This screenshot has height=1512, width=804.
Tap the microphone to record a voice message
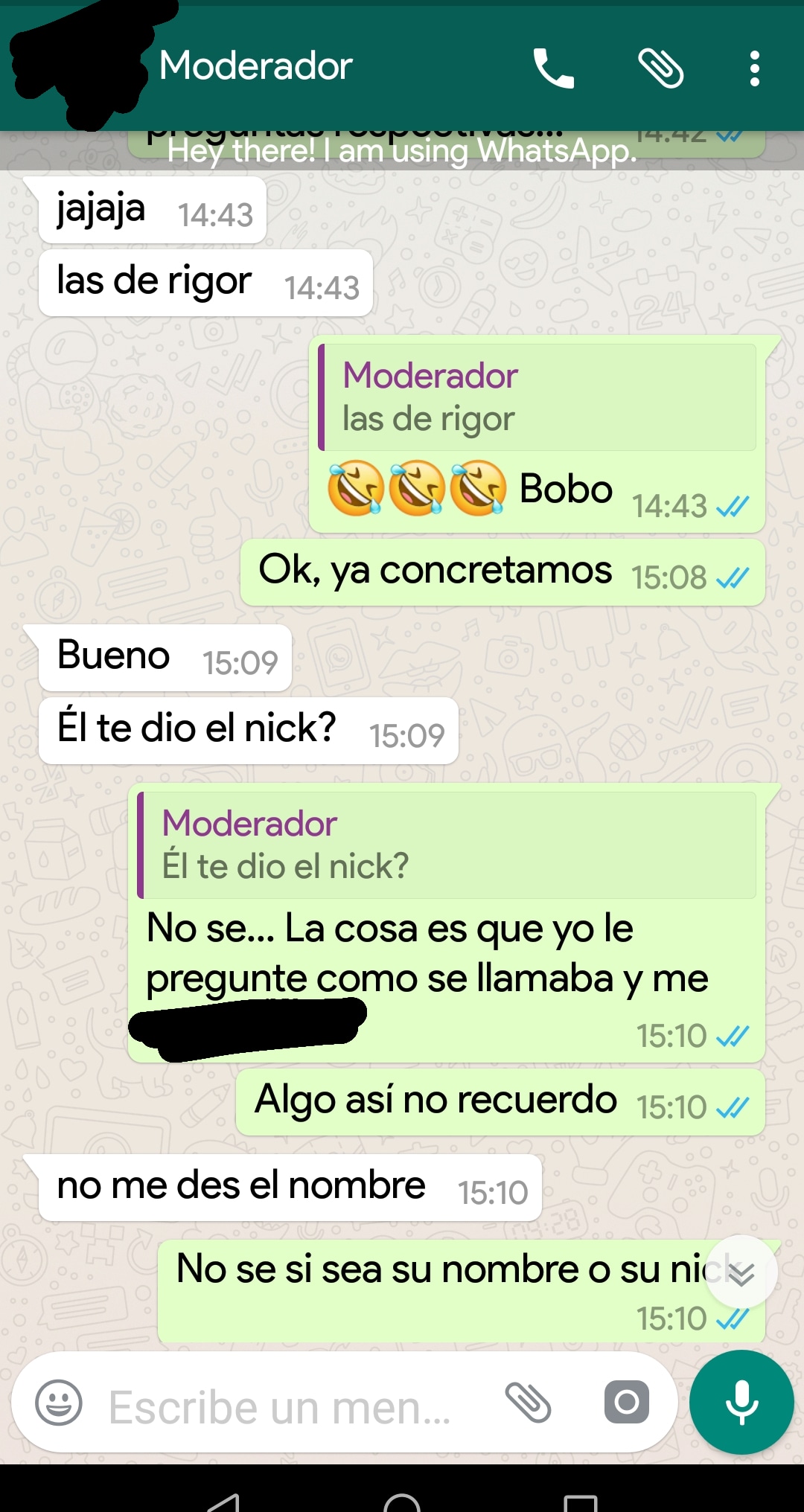click(741, 1403)
